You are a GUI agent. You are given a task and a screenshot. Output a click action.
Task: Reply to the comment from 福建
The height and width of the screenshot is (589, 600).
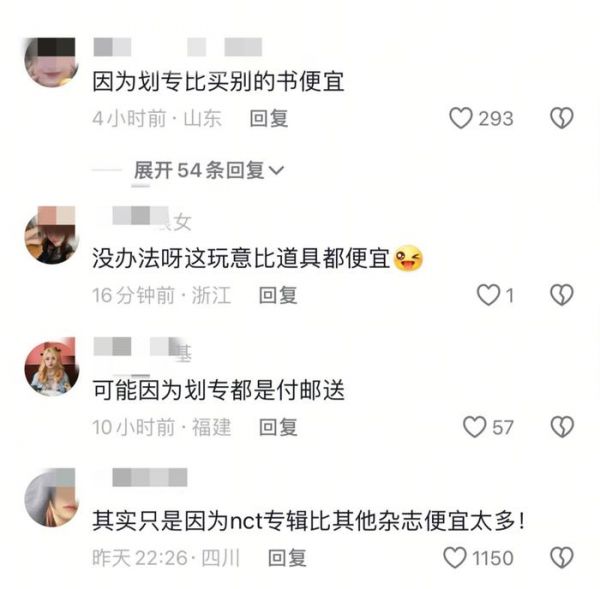click(x=278, y=427)
